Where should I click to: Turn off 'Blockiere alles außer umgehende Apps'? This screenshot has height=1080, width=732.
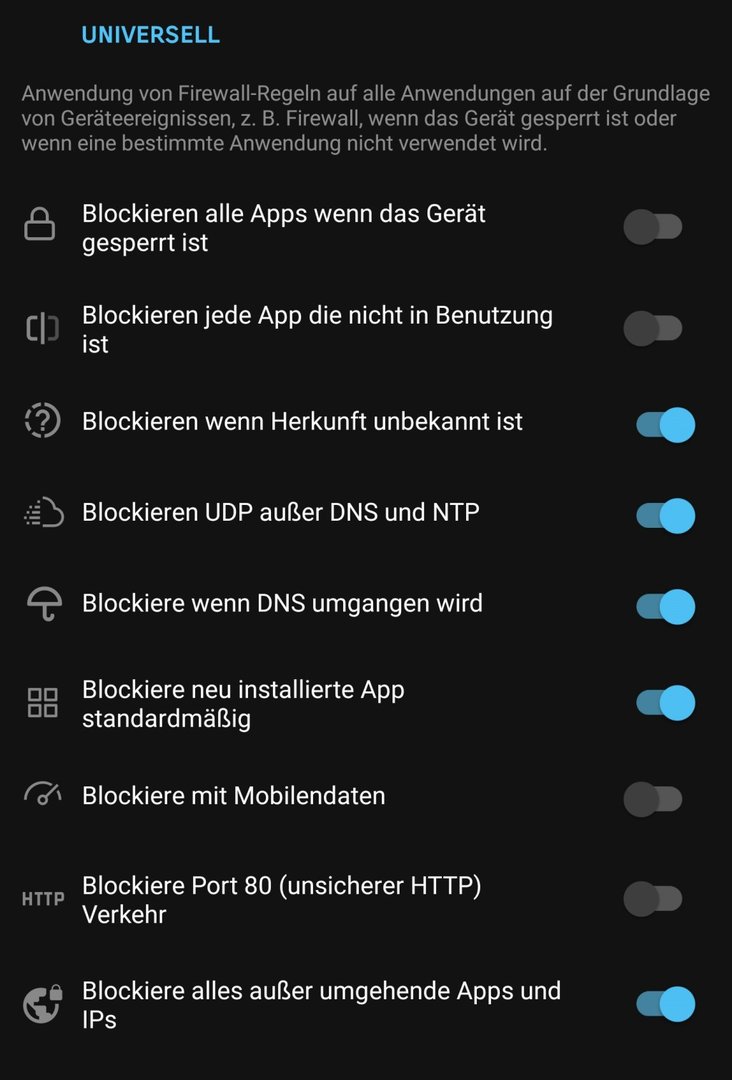[665, 1004]
